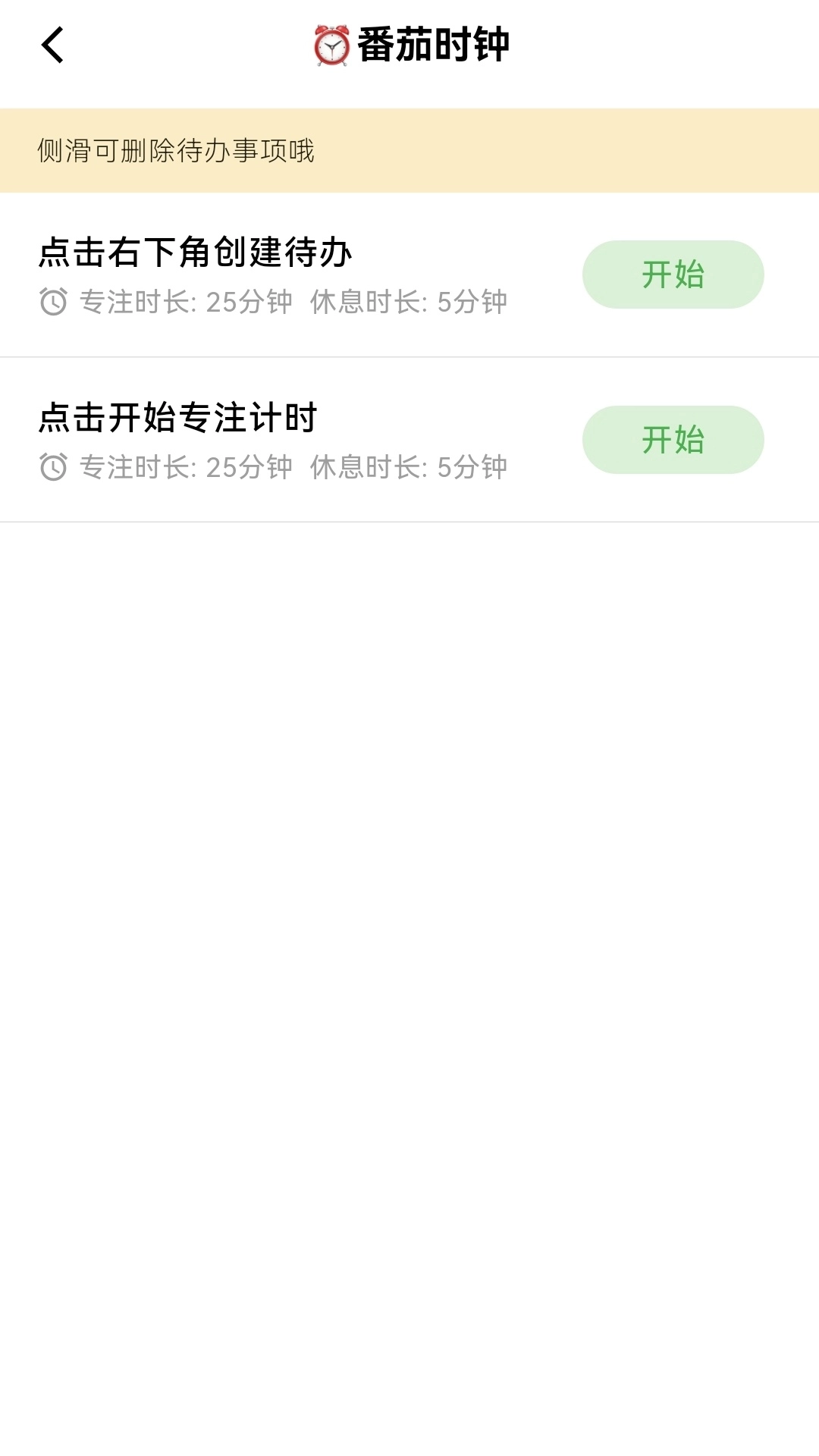Tap the tomato clock icon in the title bar
The height and width of the screenshot is (1456, 819).
tap(331, 45)
